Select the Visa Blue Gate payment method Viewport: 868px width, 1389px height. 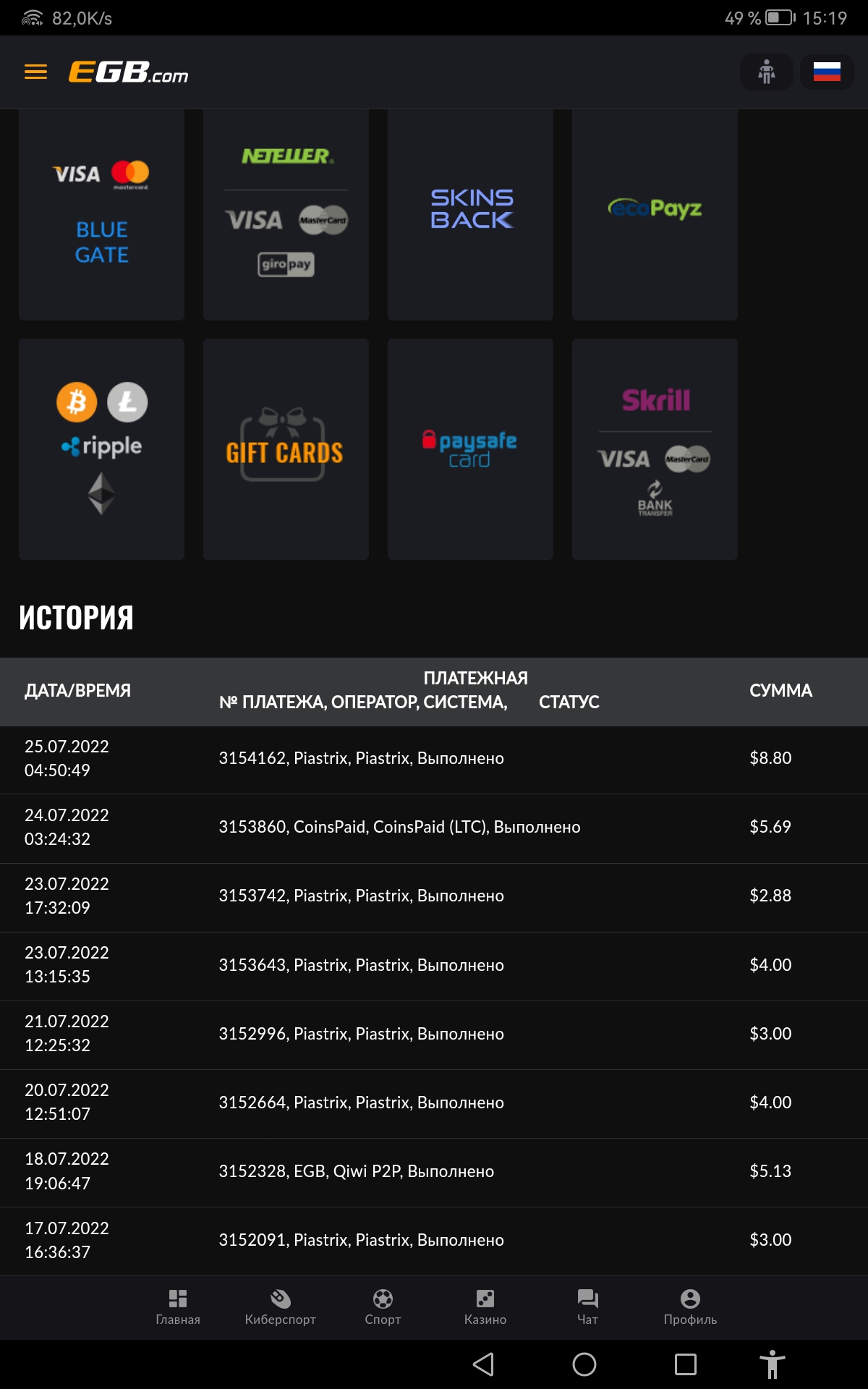pos(101,215)
